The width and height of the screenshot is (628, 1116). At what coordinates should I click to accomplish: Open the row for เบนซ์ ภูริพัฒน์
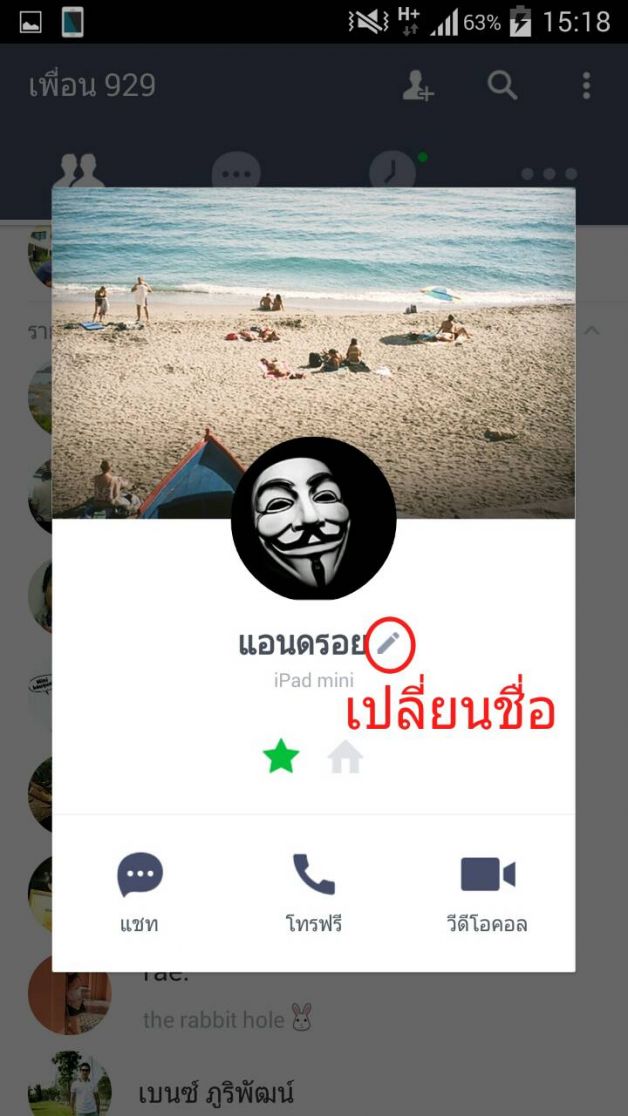(215, 1091)
